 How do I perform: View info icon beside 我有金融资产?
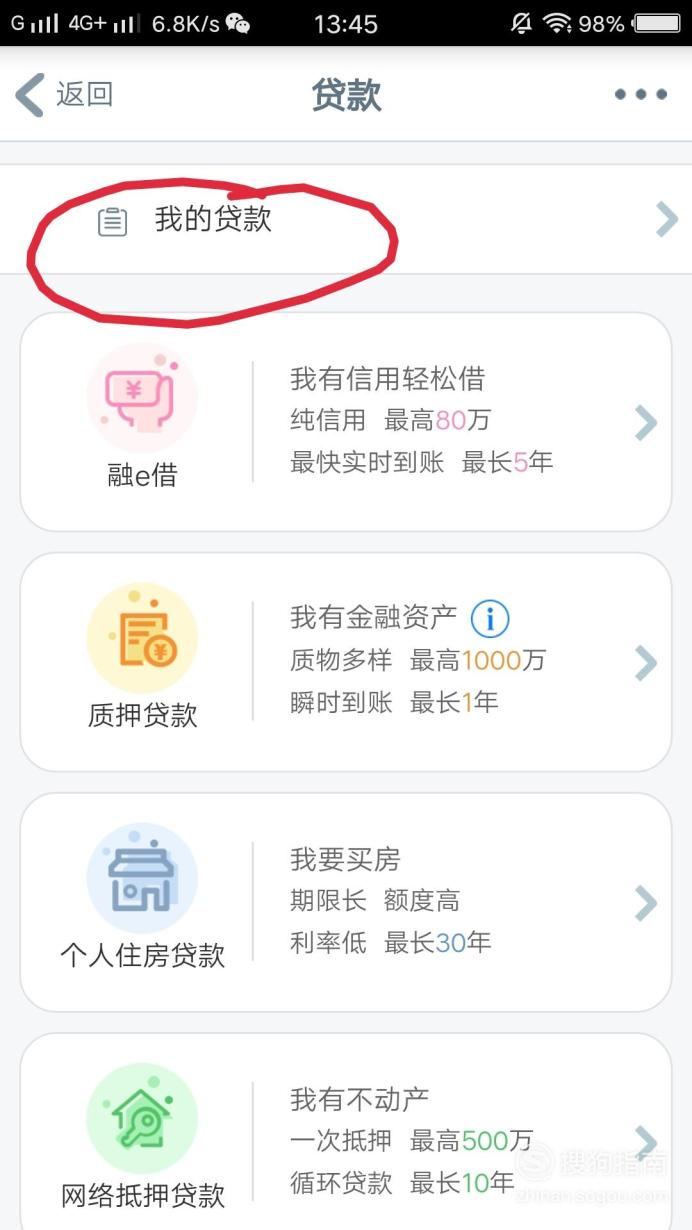point(490,619)
